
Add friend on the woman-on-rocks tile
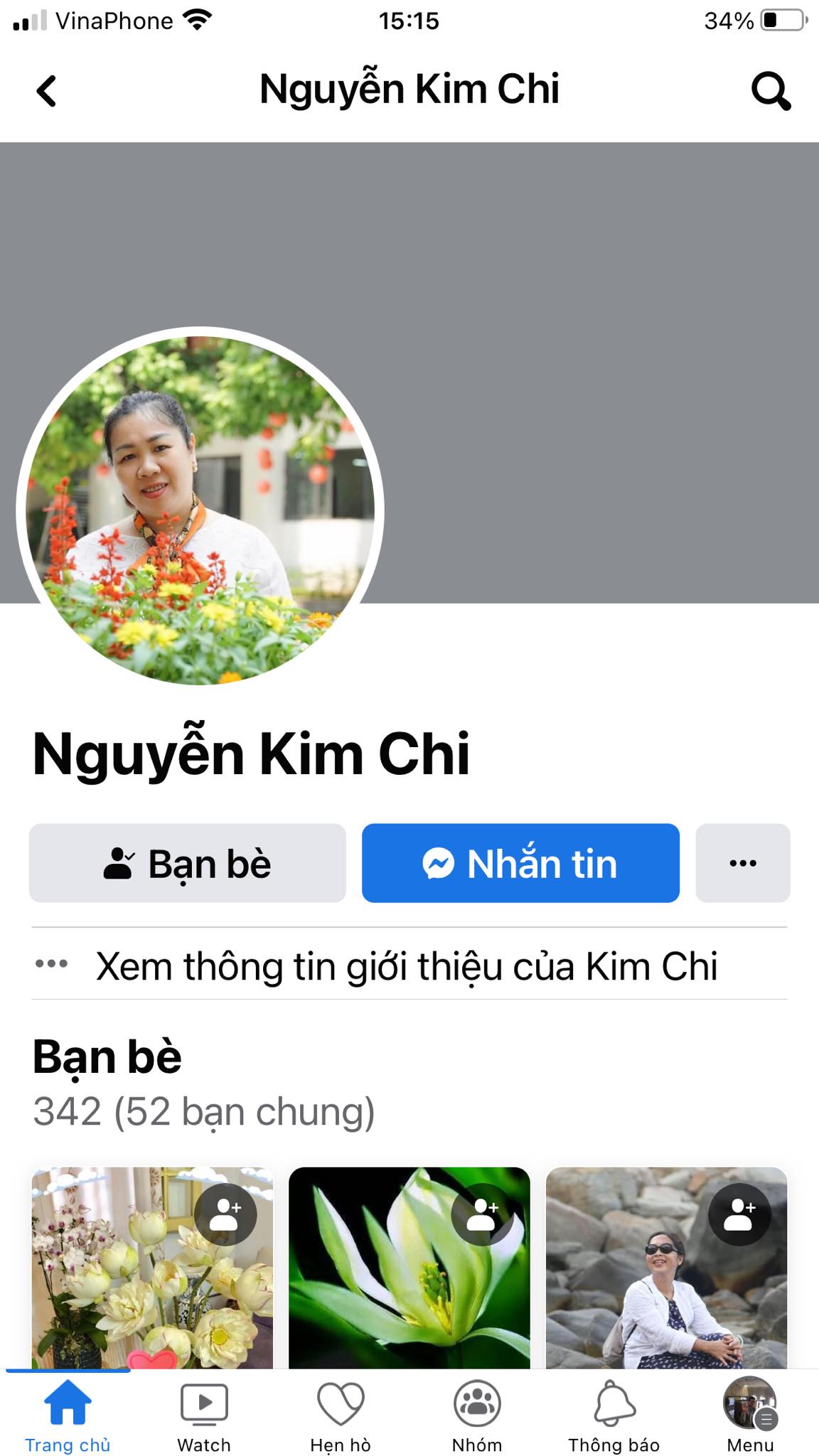point(739,1214)
